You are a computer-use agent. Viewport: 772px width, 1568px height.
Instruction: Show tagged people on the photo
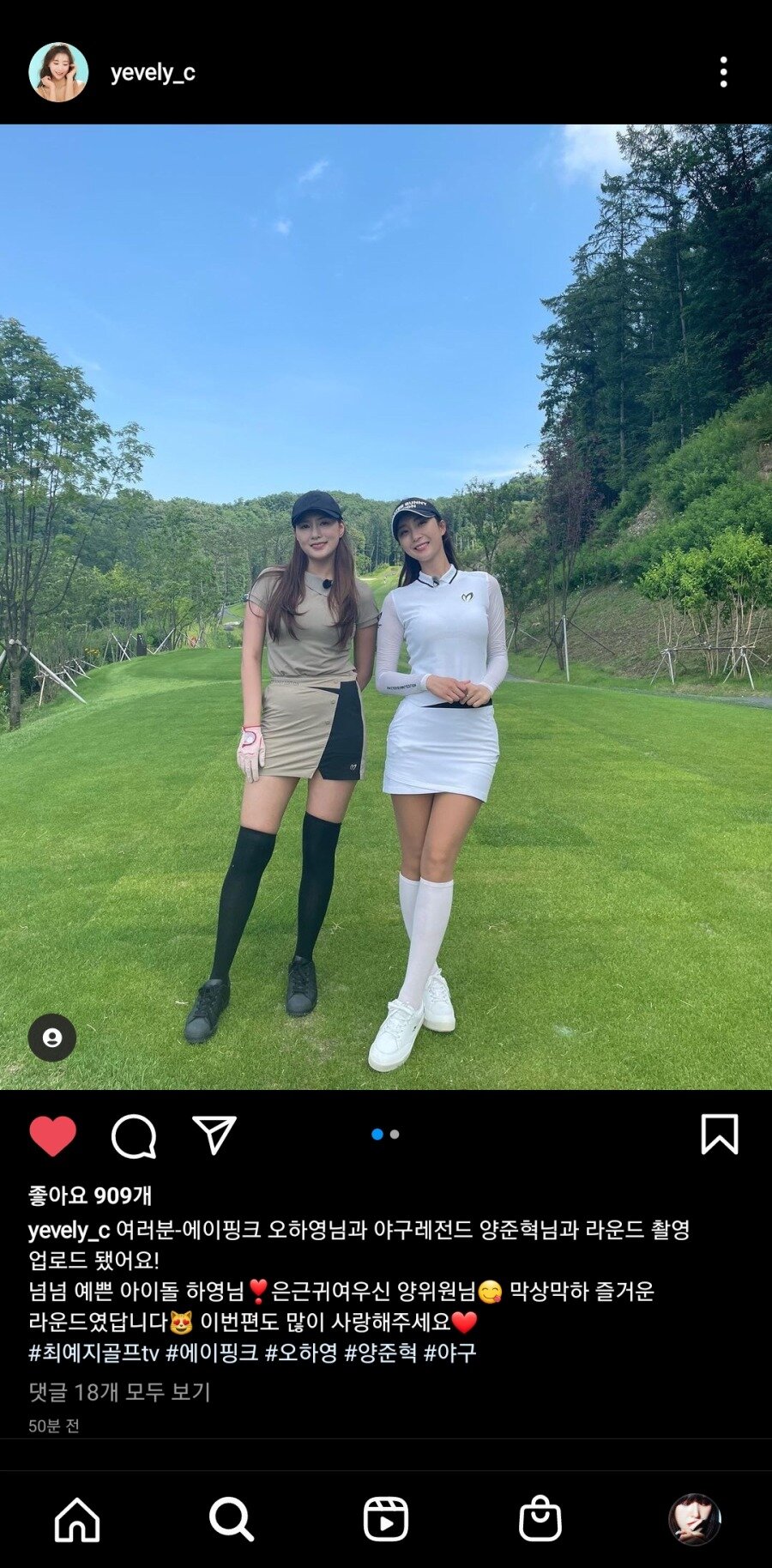coord(52,1038)
